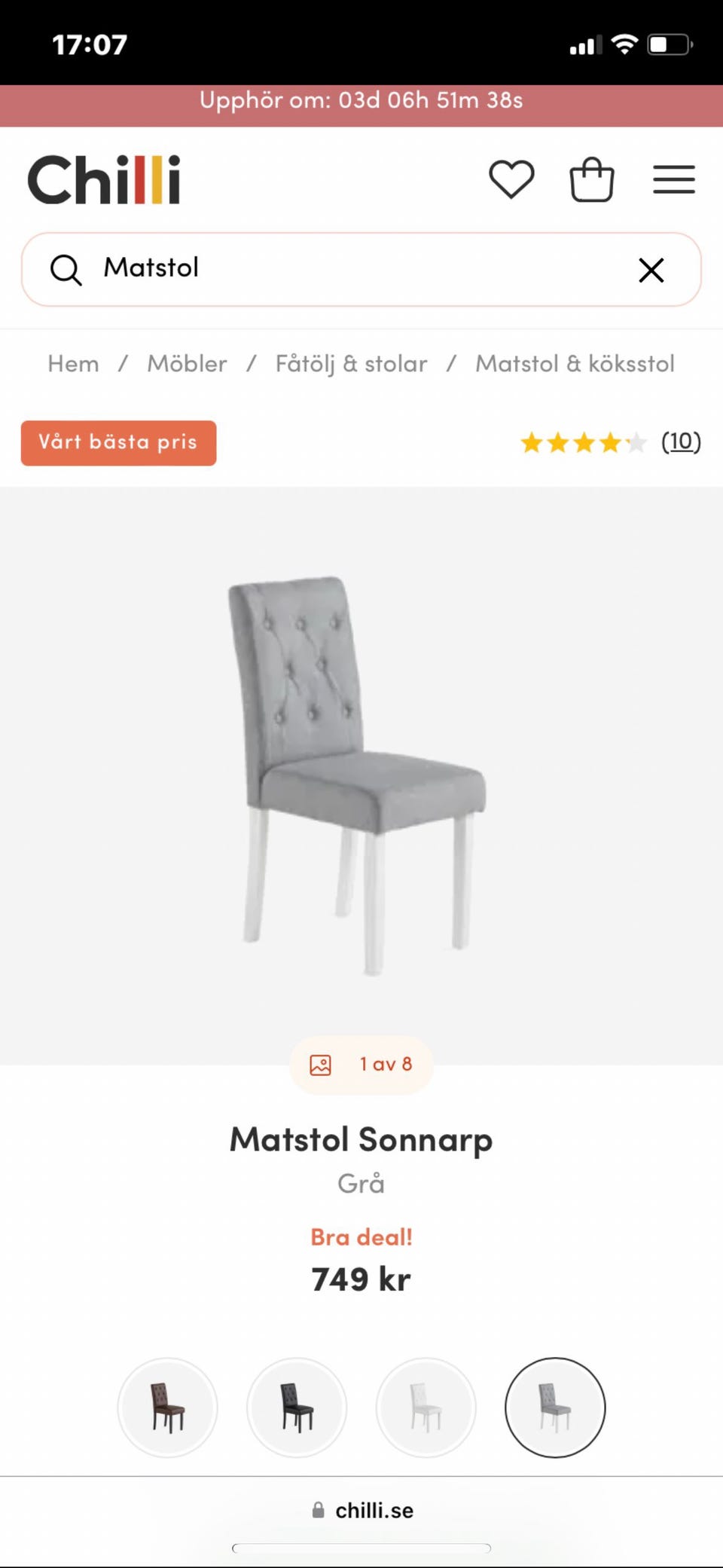Tap the Chilli logo to go home
Screen dimensions: 723x1568
(104, 179)
